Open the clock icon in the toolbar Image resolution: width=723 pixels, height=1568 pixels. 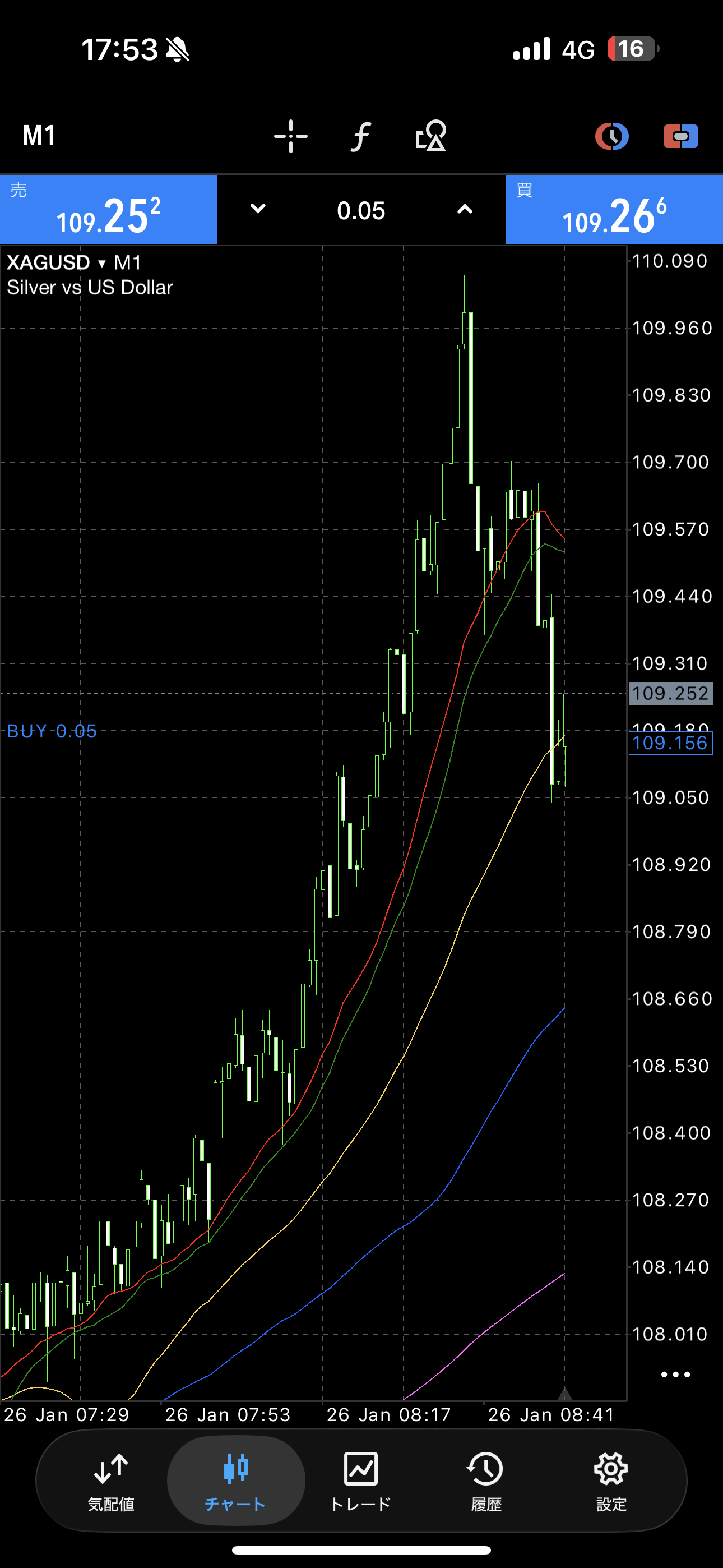click(611, 136)
